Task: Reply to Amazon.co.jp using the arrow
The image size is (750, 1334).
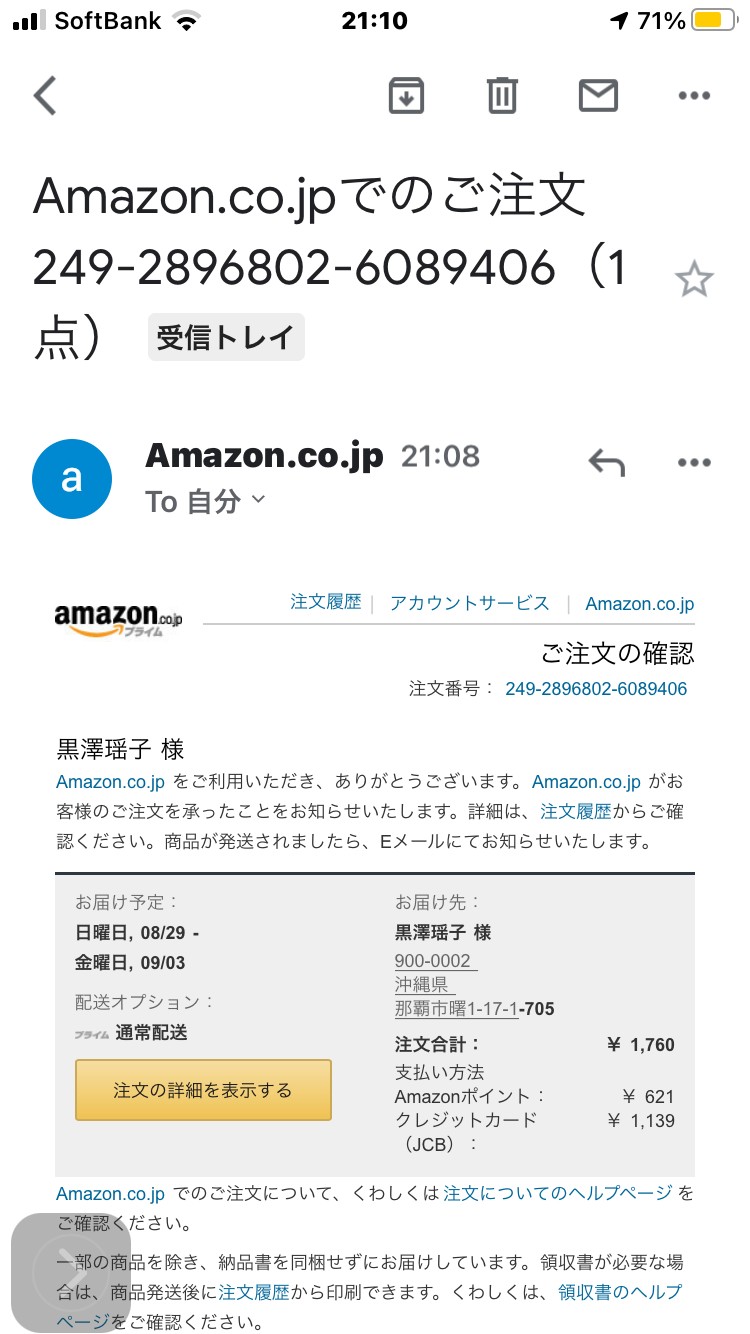Action: (607, 462)
